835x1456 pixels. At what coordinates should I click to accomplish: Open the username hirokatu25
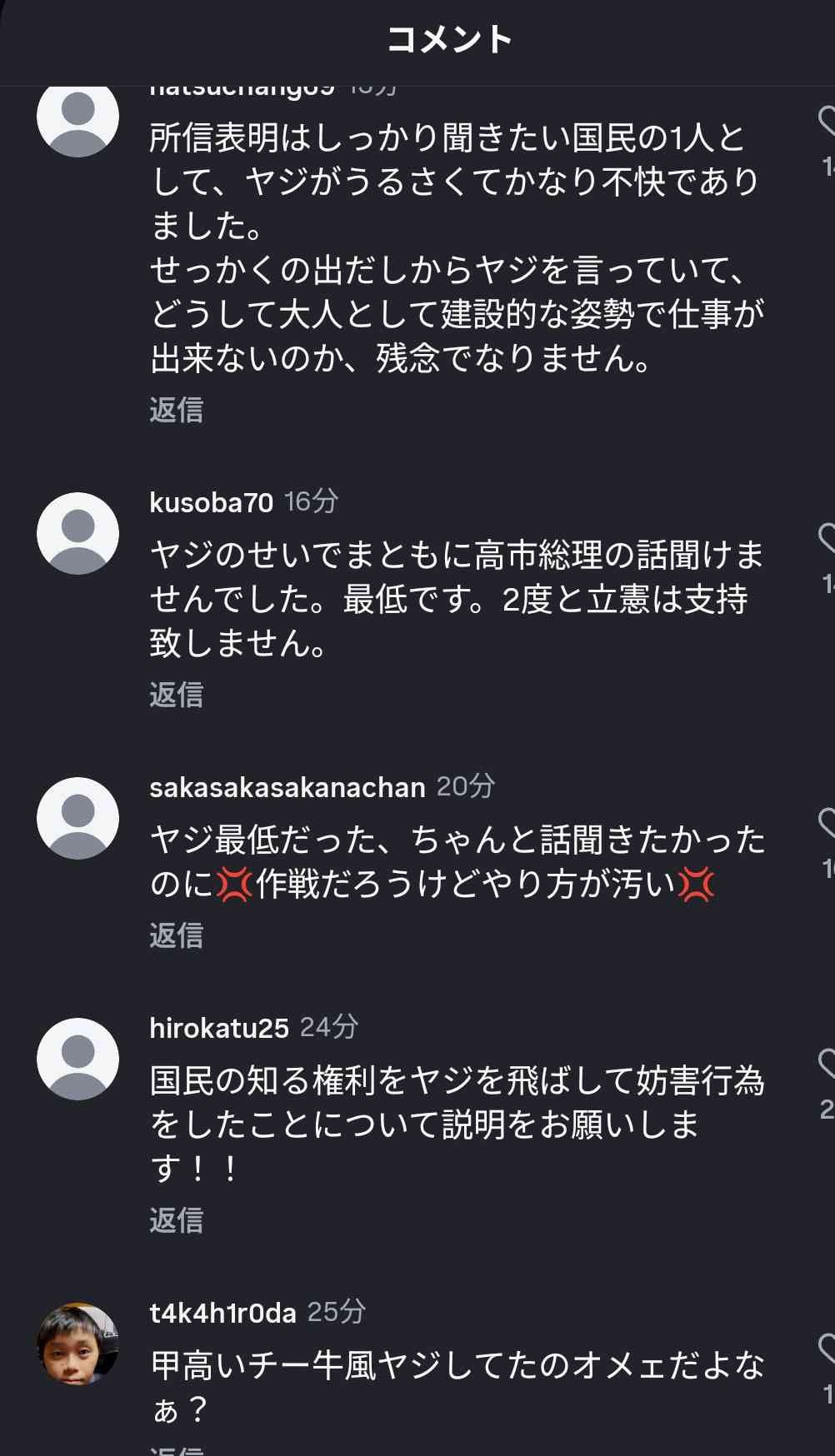[x=218, y=1028]
